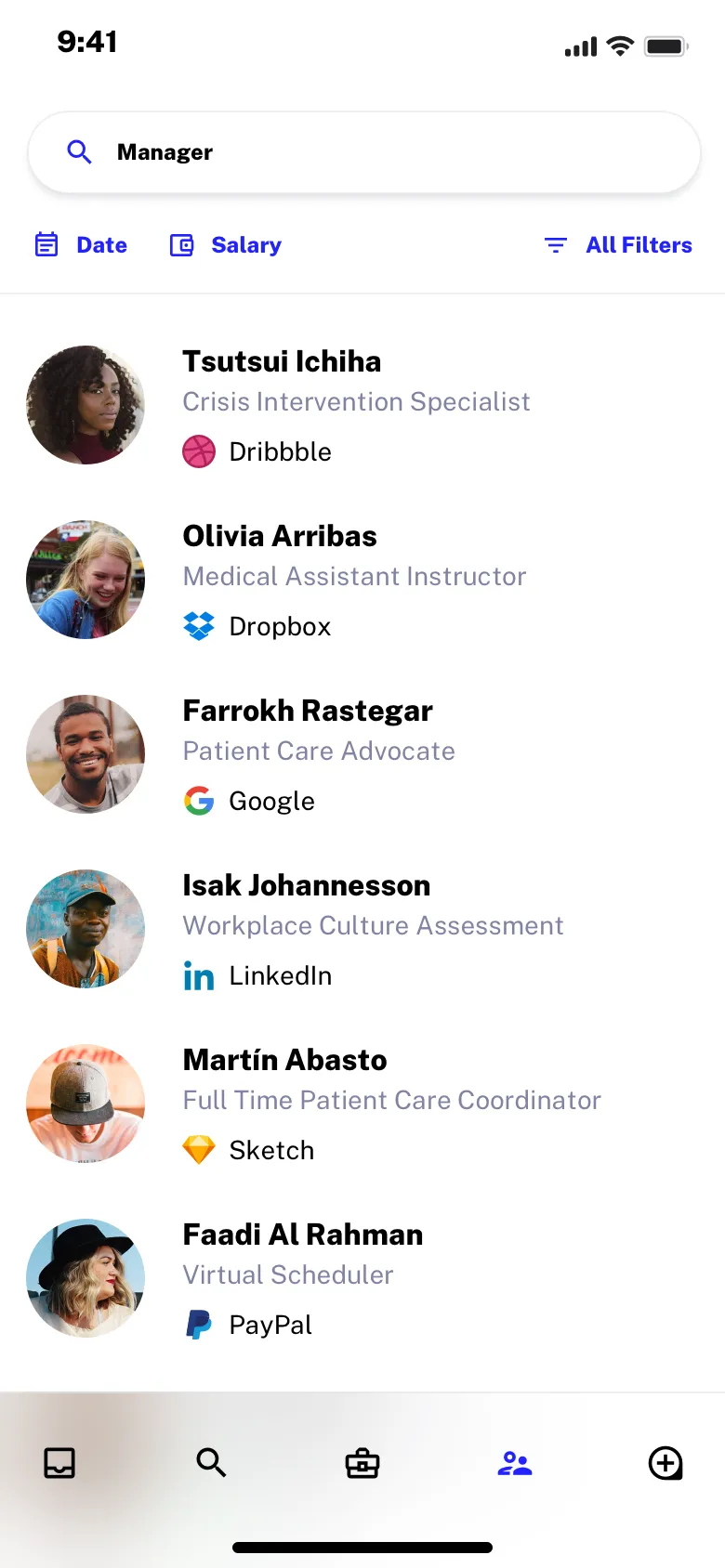
Task: Open Martín Abasto's profile
Action: [x=284, y=1060]
